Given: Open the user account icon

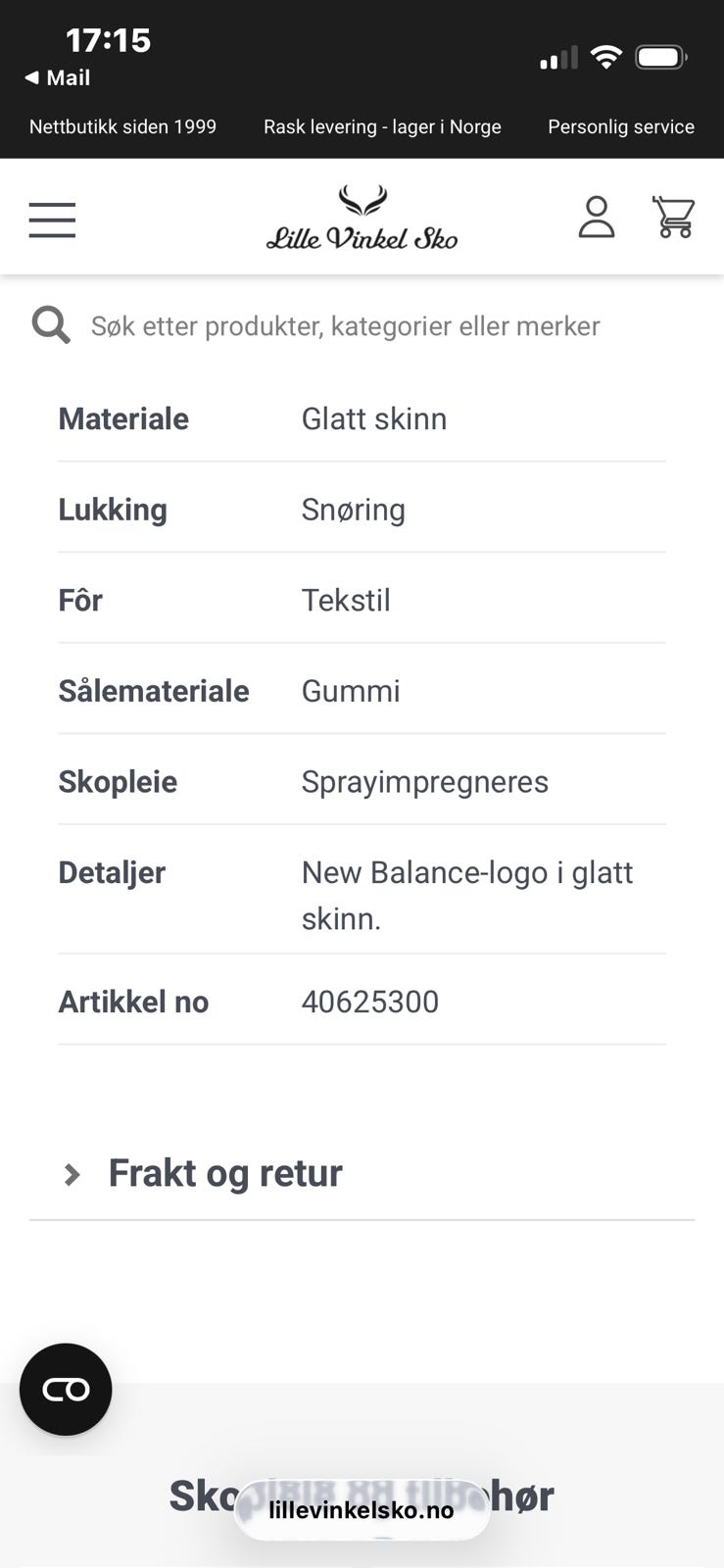Looking at the screenshot, I should click(597, 218).
